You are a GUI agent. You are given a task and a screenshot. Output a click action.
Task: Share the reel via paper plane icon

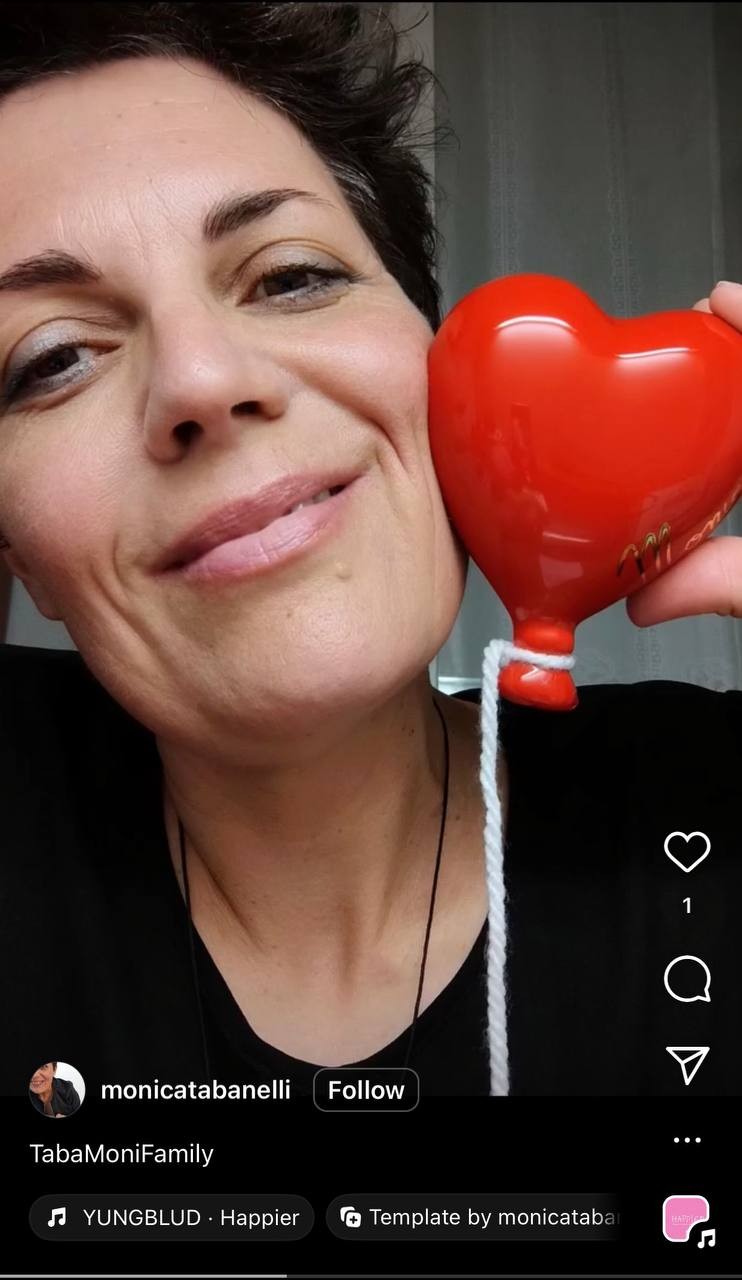pos(687,1064)
